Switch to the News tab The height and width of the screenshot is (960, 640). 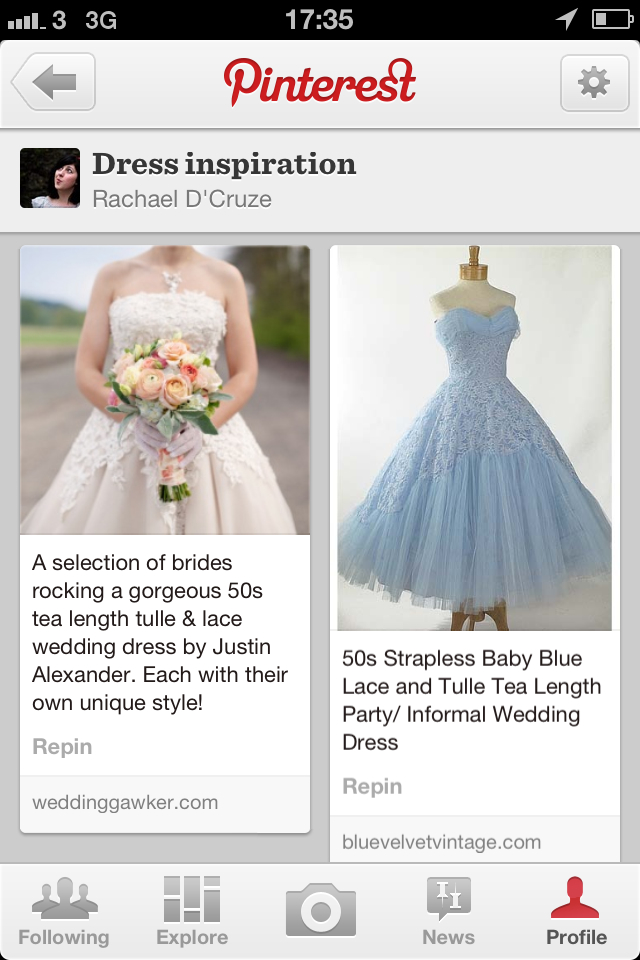coord(448,911)
